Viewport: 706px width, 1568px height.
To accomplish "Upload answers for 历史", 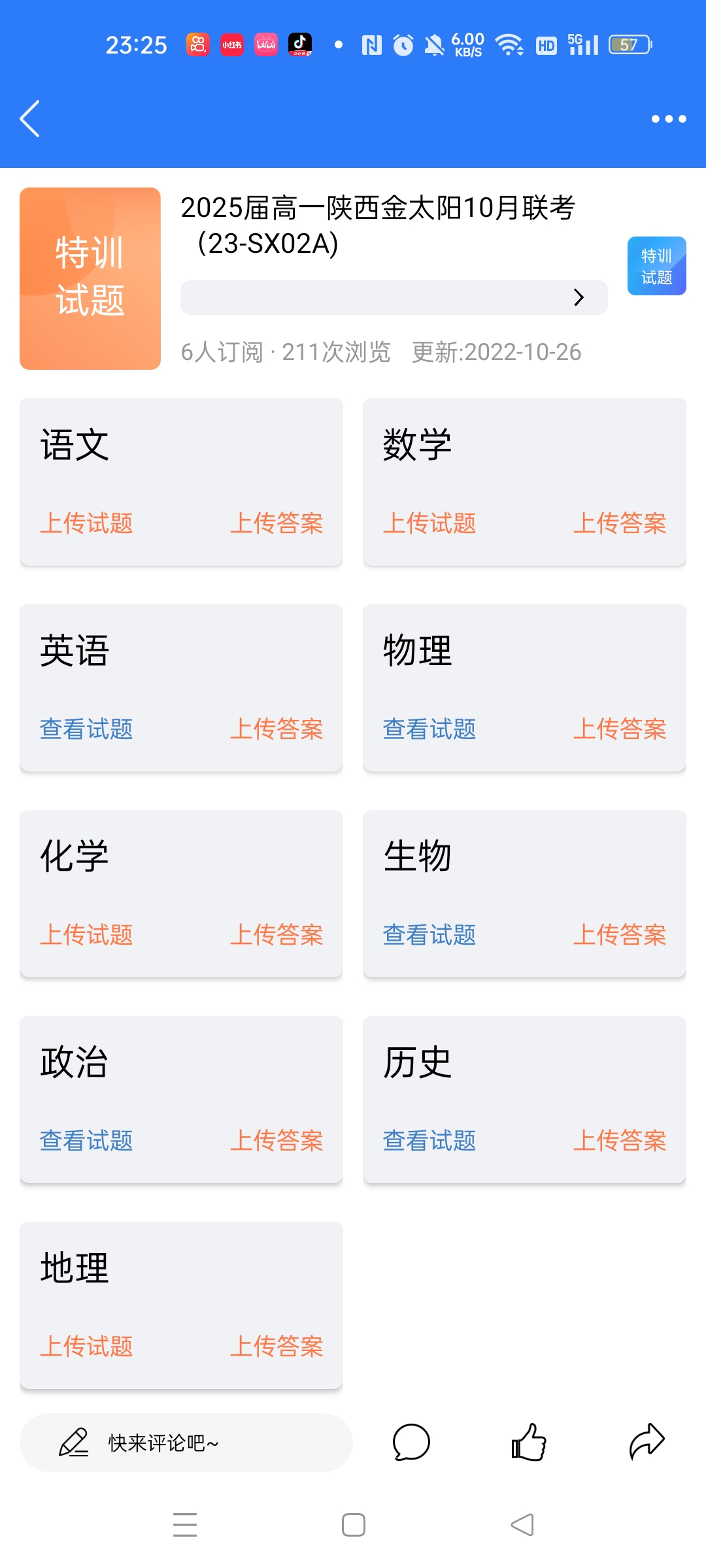I will coord(620,1141).
